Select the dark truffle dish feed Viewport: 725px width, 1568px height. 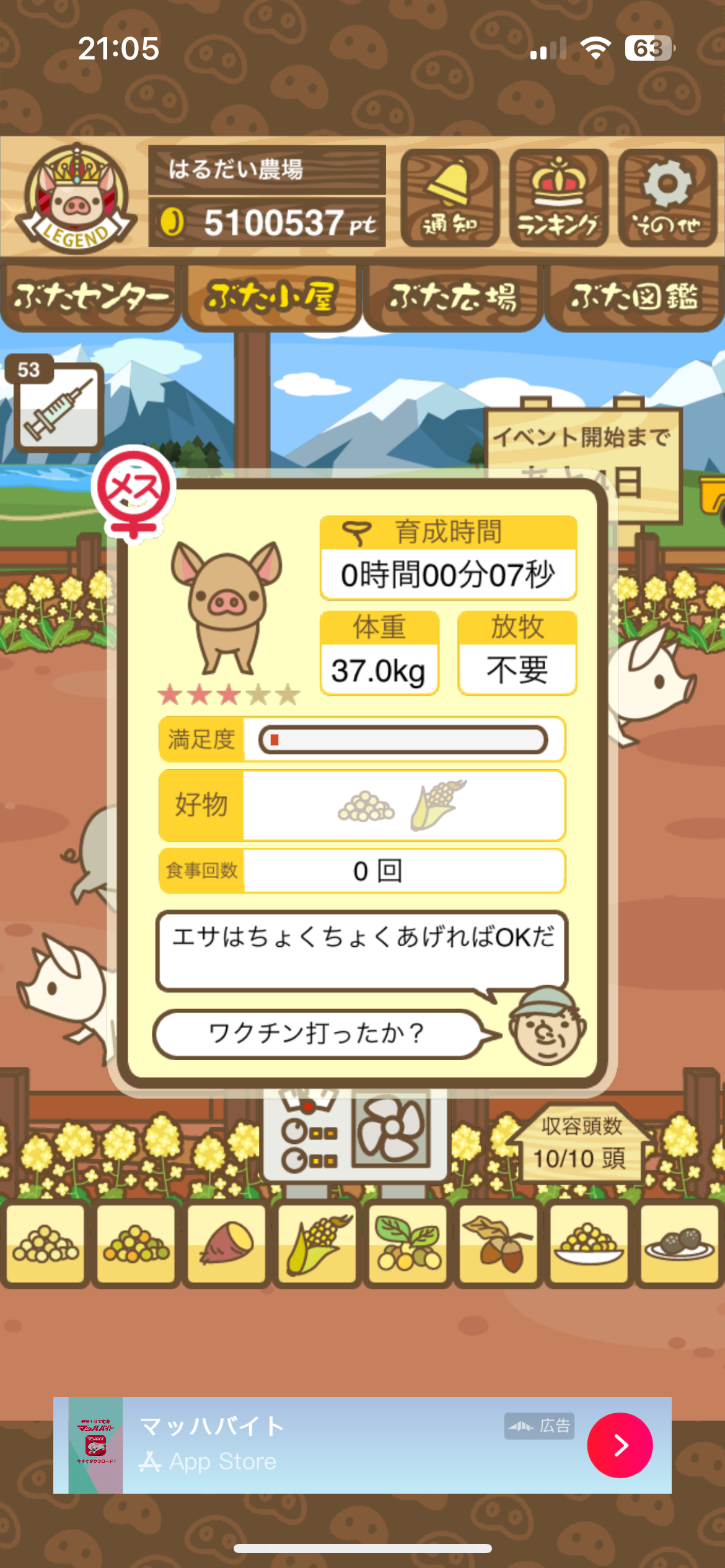[679, 1244]
